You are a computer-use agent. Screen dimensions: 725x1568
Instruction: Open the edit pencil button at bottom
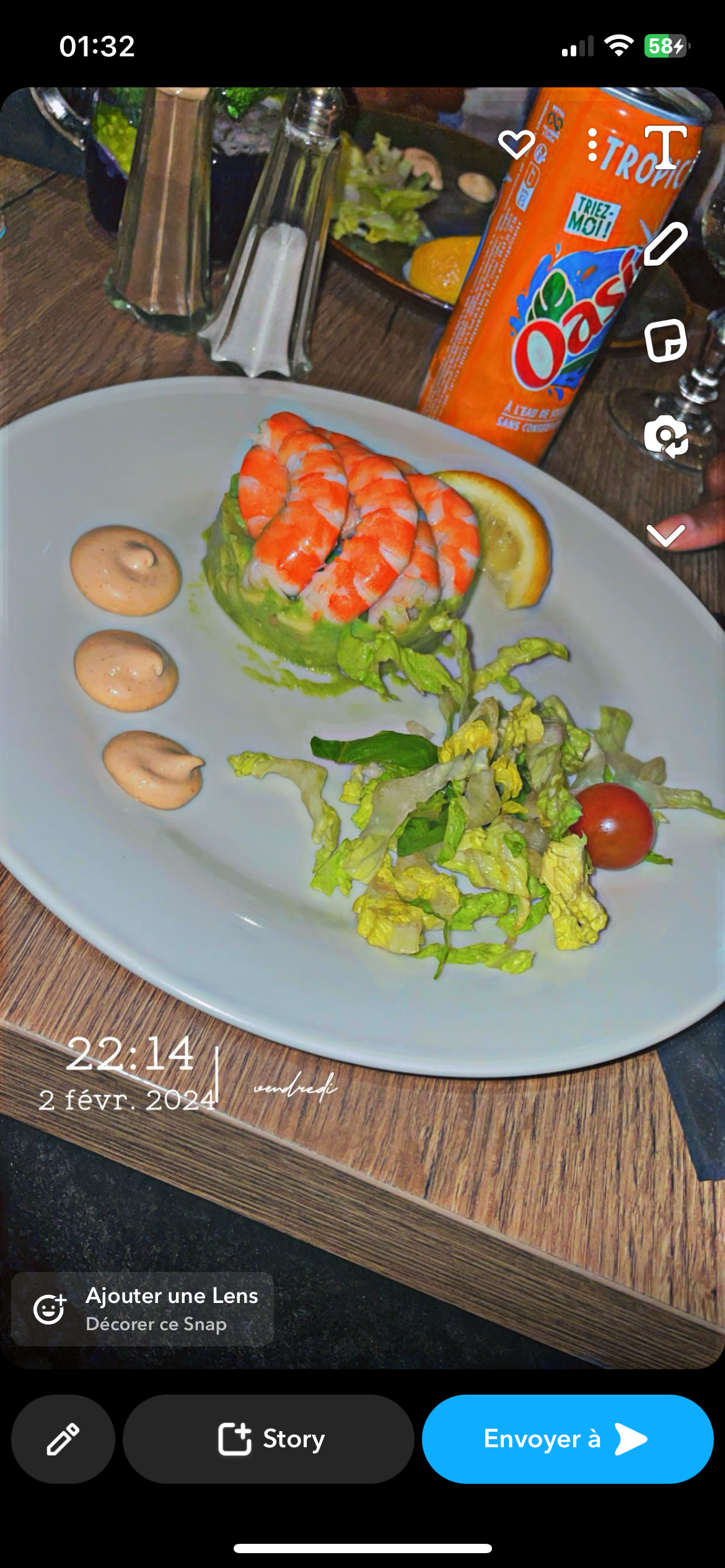point(63,1439)
